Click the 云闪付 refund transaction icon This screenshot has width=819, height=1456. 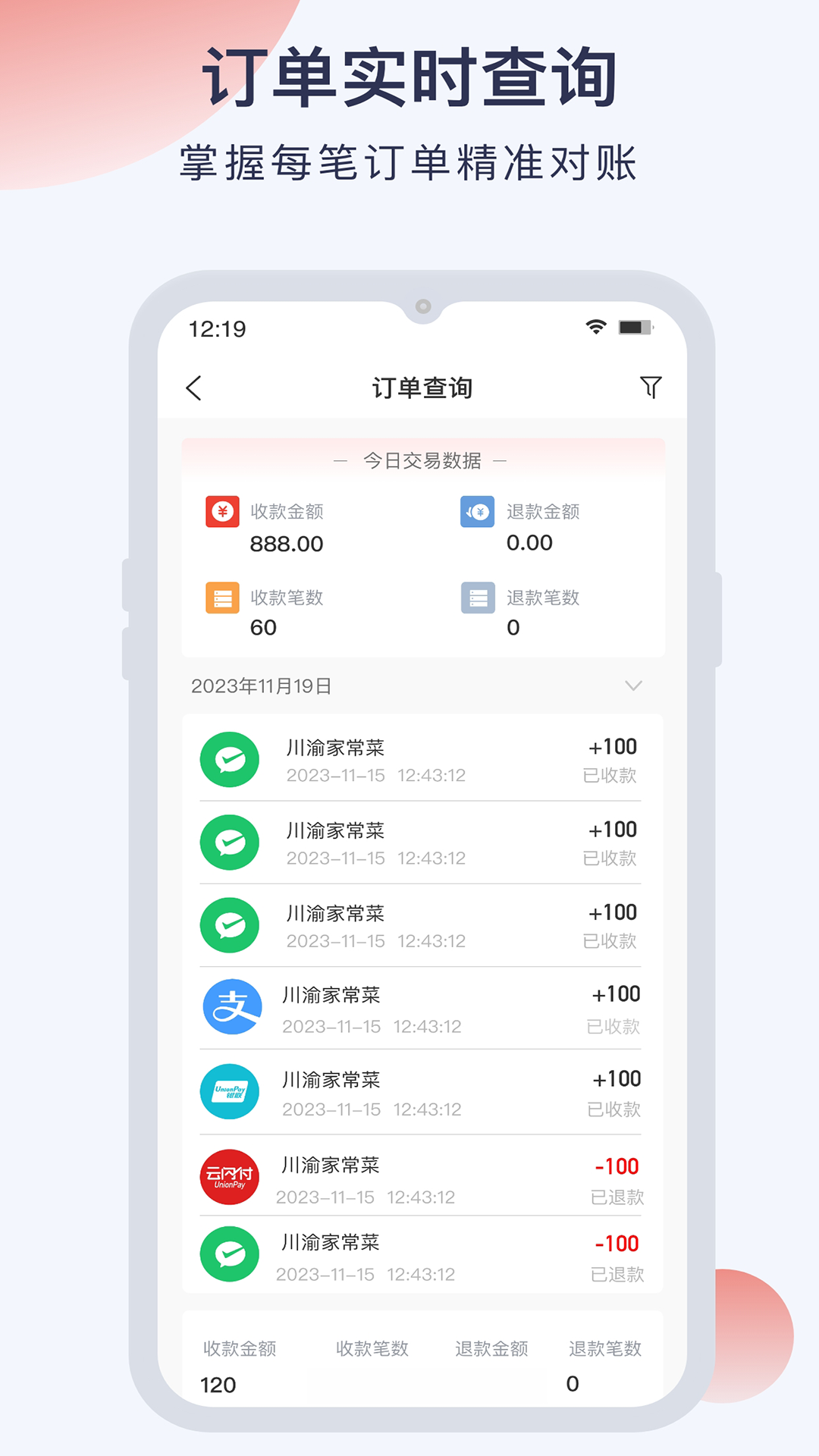point(230,1176)
